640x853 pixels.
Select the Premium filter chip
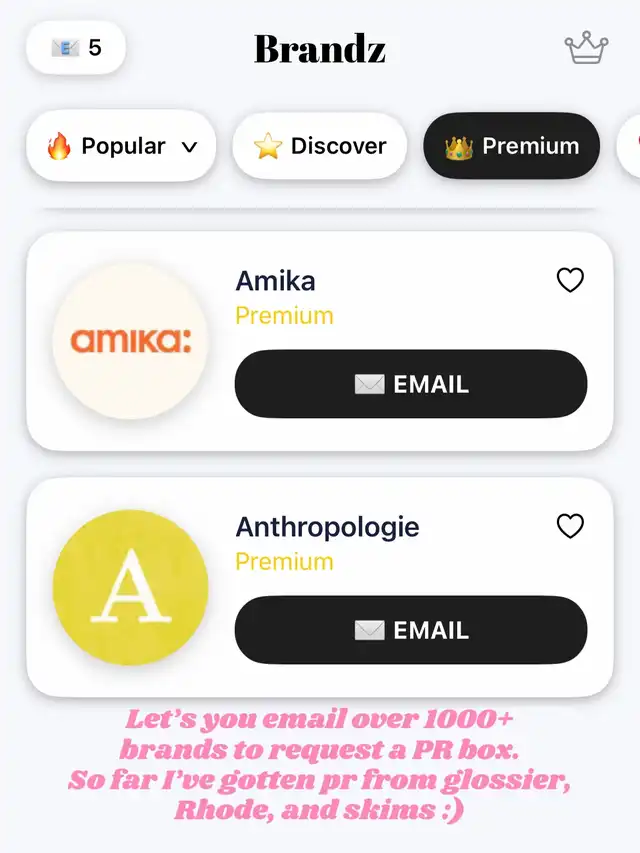click(511, 146)
